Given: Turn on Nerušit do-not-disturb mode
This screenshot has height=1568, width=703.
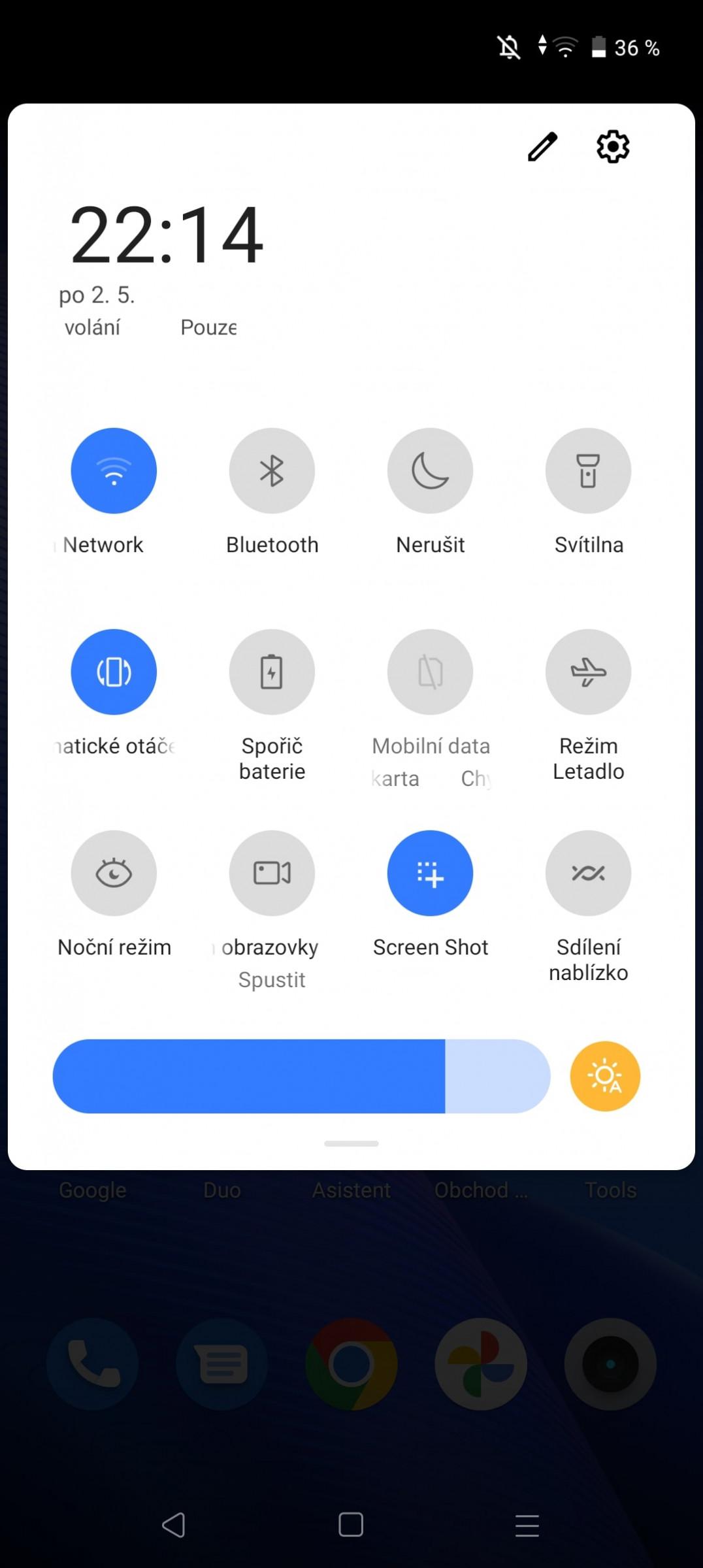Looking at the screenshot, I should 430,470.
